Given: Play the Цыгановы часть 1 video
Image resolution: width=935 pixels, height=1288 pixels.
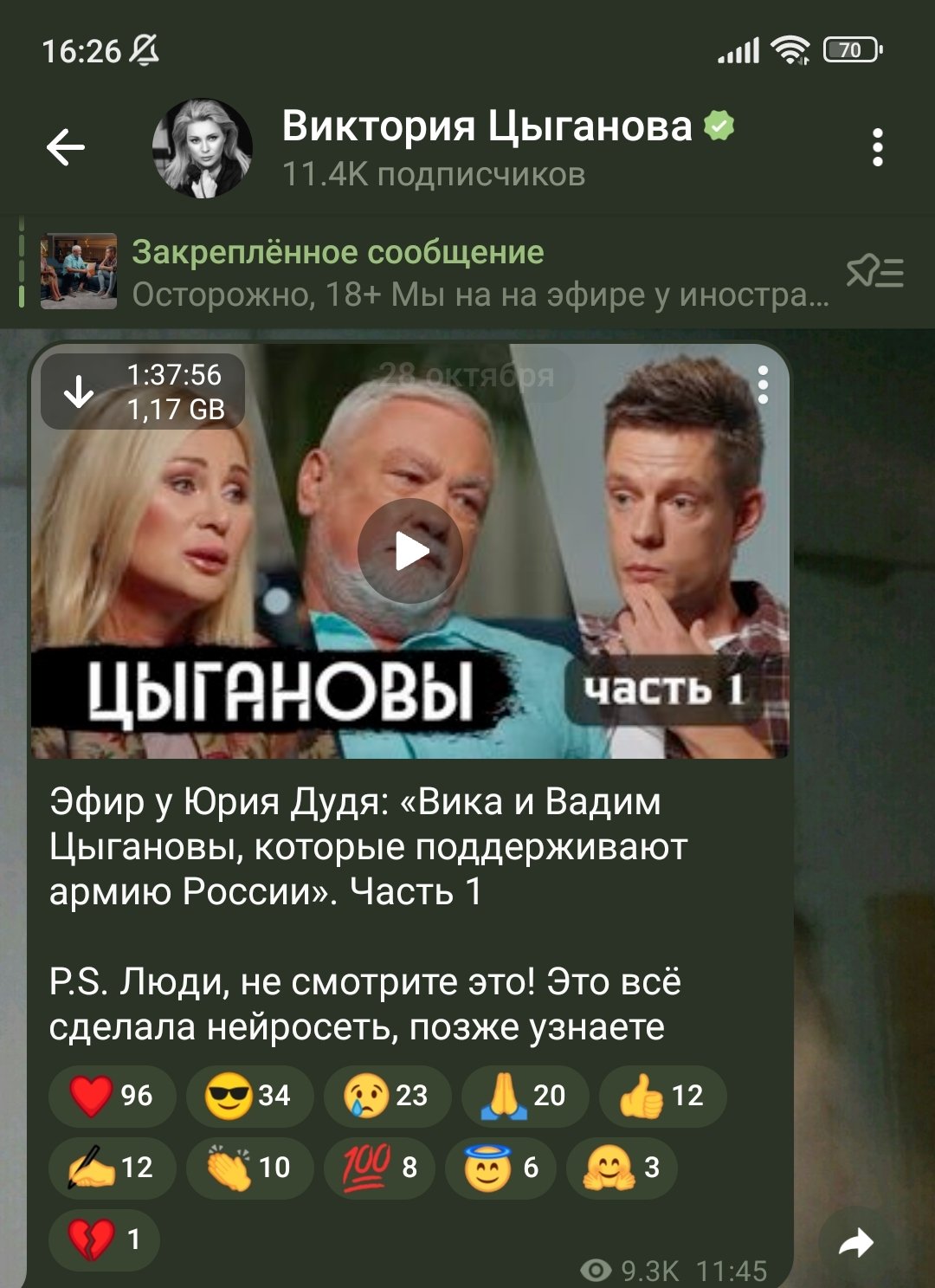Looking at the screenshot, I should pos(410,552).
